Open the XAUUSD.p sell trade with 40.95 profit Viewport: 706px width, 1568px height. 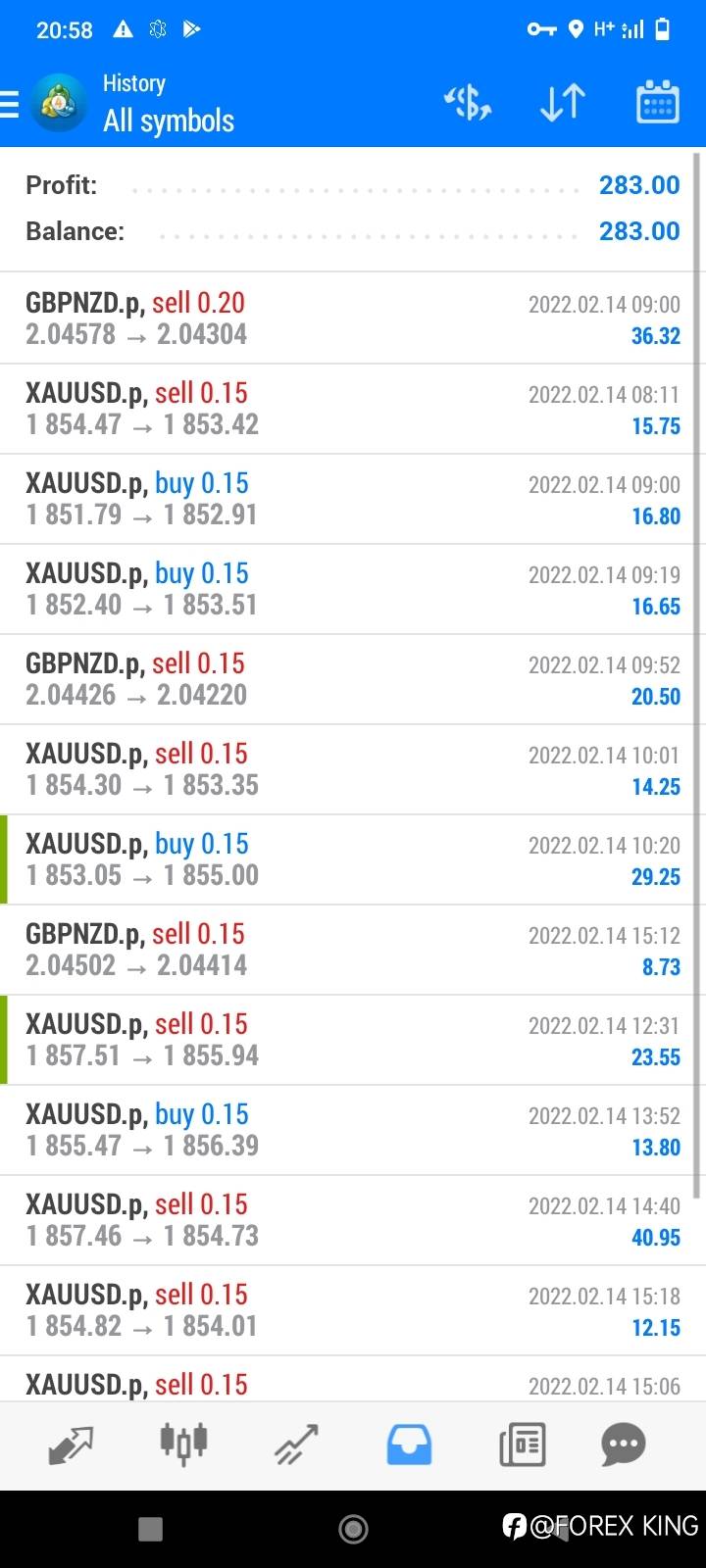pyautogui.click(x=353, y=1220)
